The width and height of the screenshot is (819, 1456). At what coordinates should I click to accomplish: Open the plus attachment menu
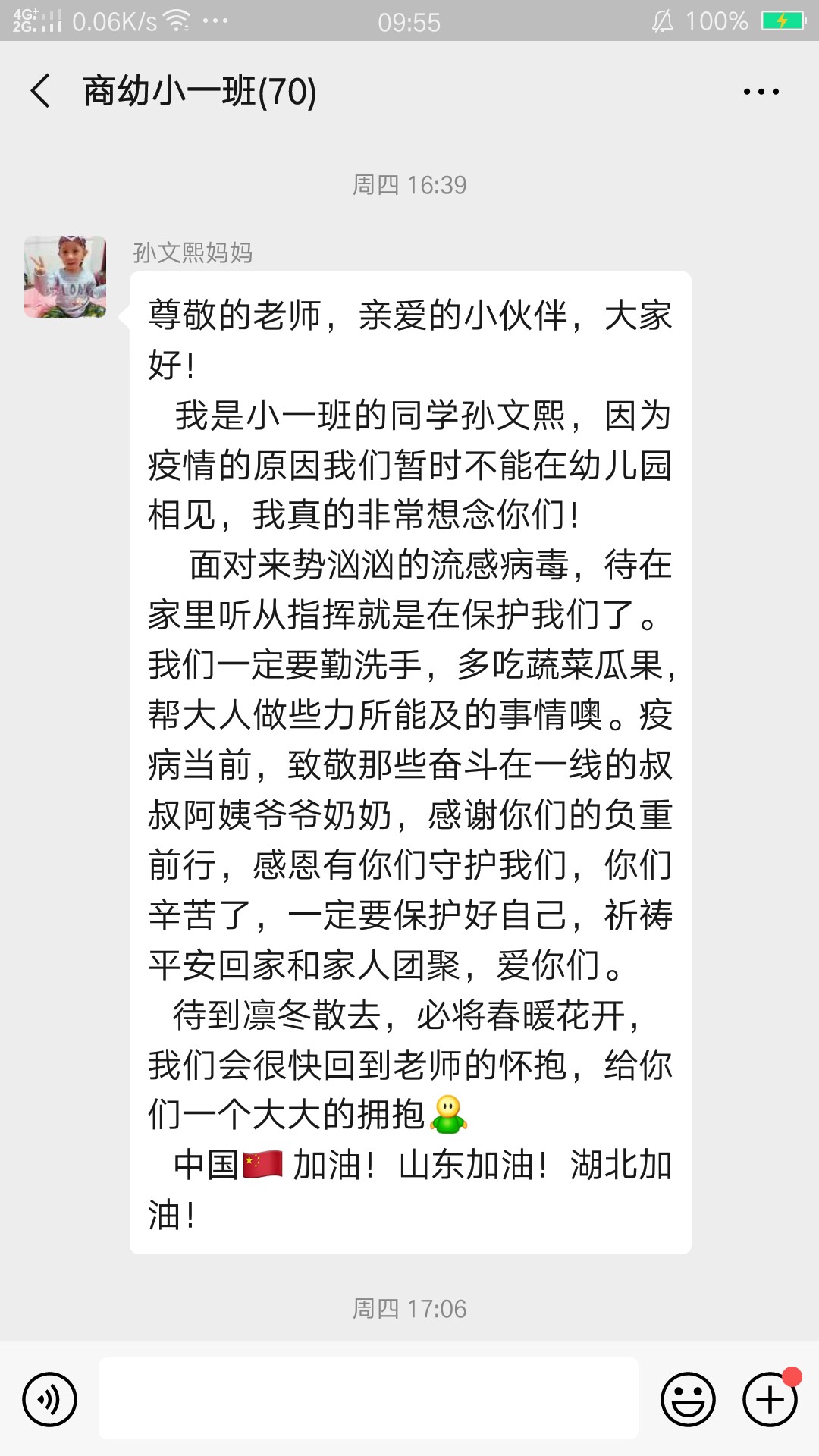click(x=770, y=1399)
